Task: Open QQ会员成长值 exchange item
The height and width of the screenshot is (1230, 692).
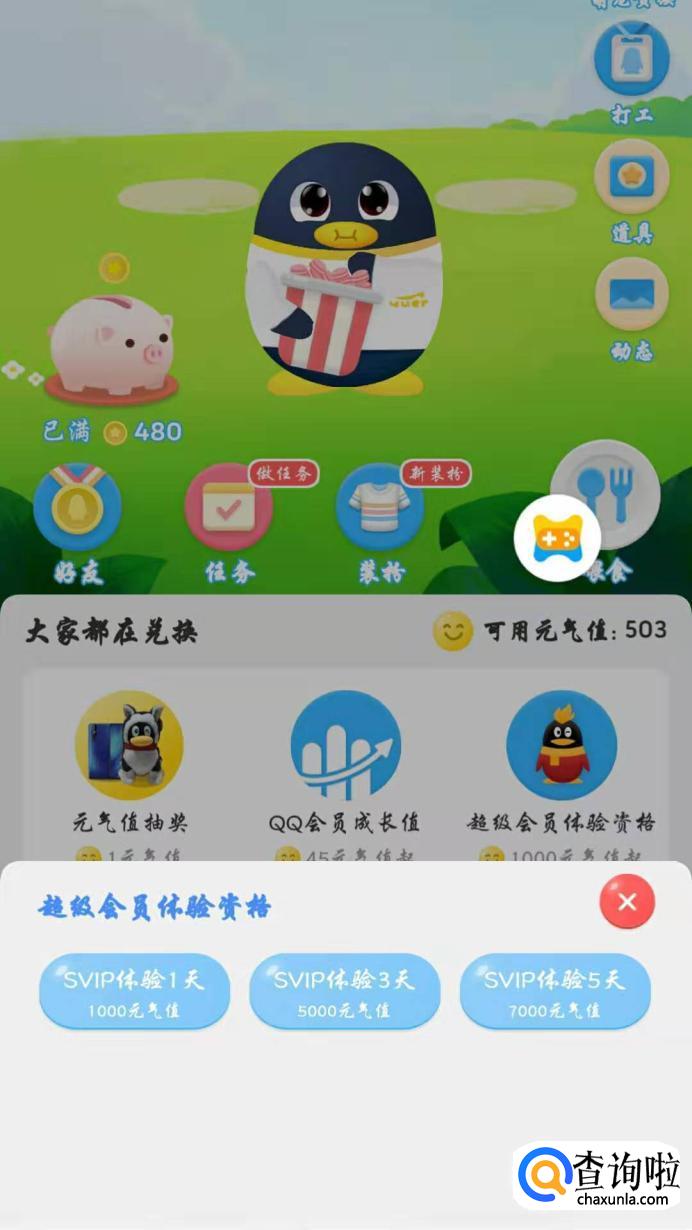Action: point(345,745)
